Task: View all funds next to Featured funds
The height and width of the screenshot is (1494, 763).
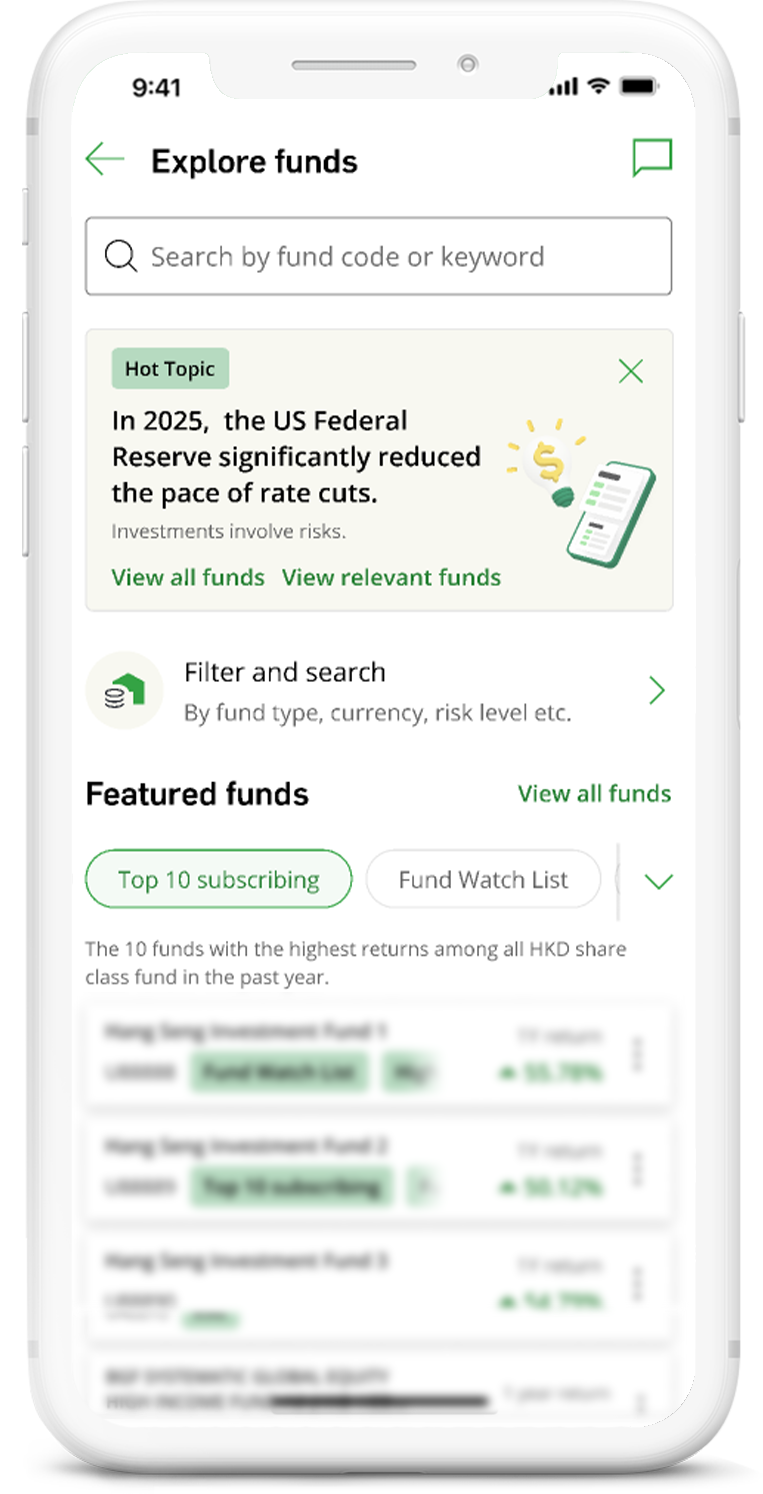Action: click(x=594, y=794)
